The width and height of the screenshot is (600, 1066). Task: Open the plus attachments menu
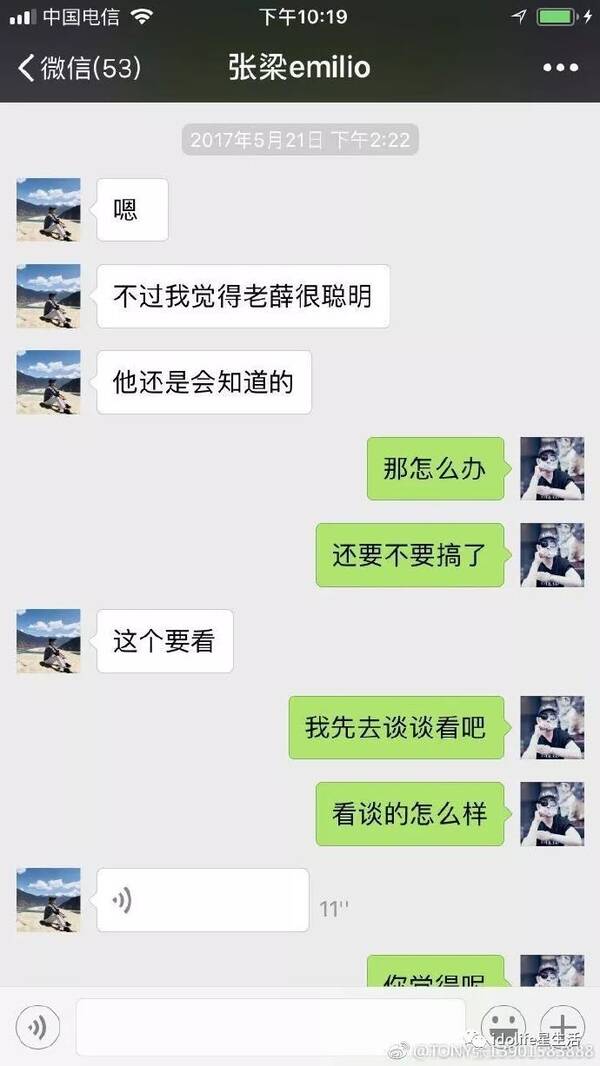click(x=562, y=1026)
